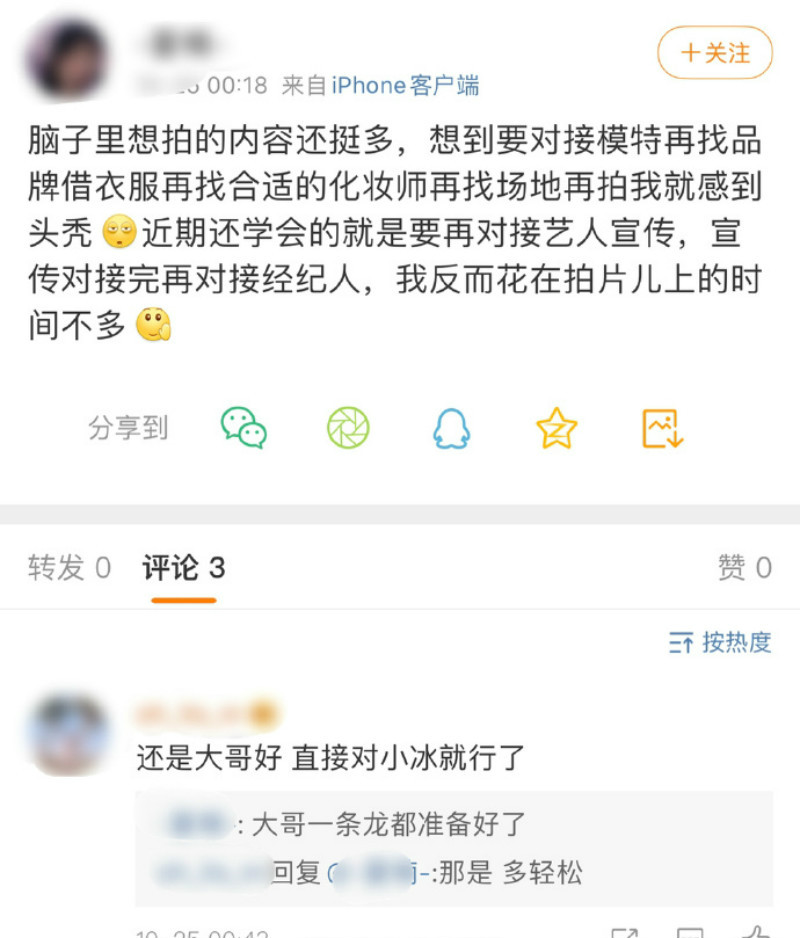Save the post as an image
This screenshot has width=800, height=938.
pyautogui.click(x=661, y=428)
